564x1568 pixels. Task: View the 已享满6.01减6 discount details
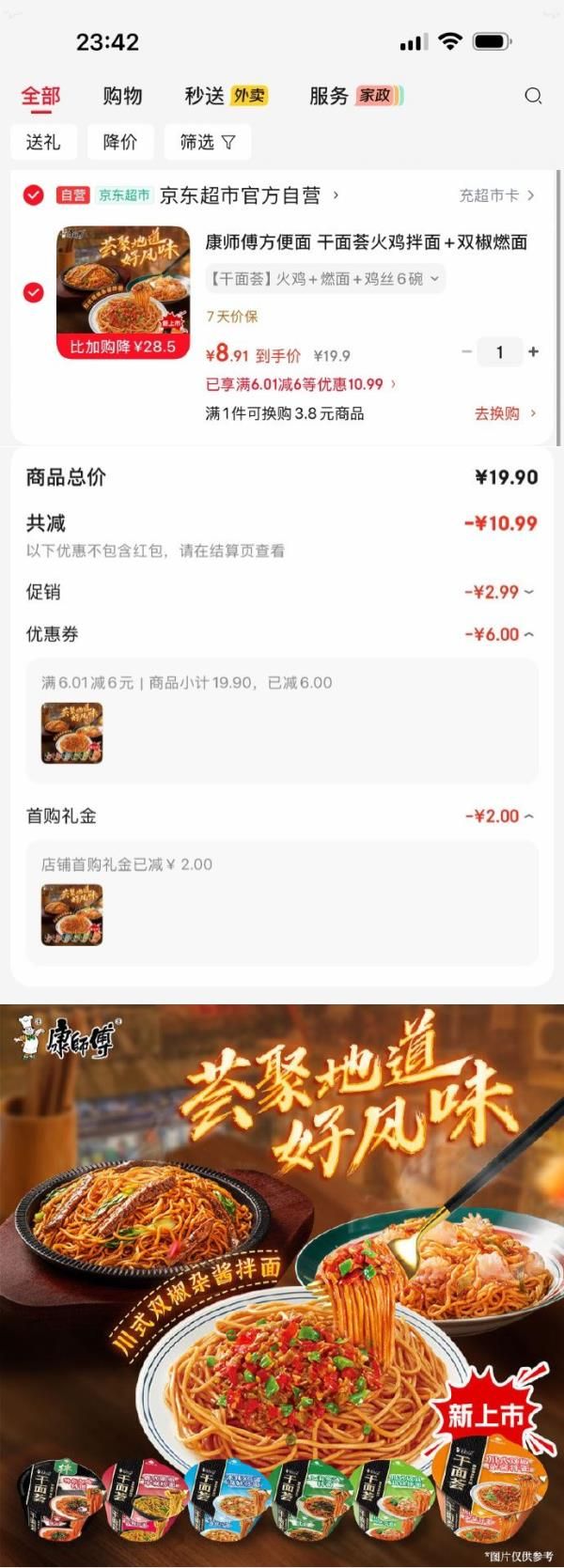pos(301,384)
